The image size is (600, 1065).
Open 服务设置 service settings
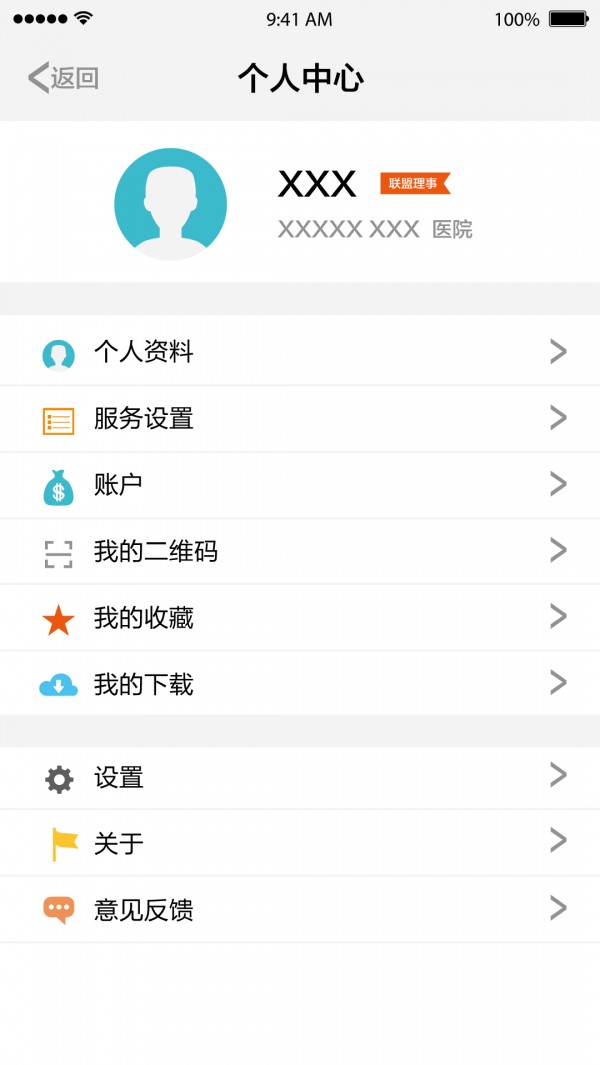tap(300, 419)
